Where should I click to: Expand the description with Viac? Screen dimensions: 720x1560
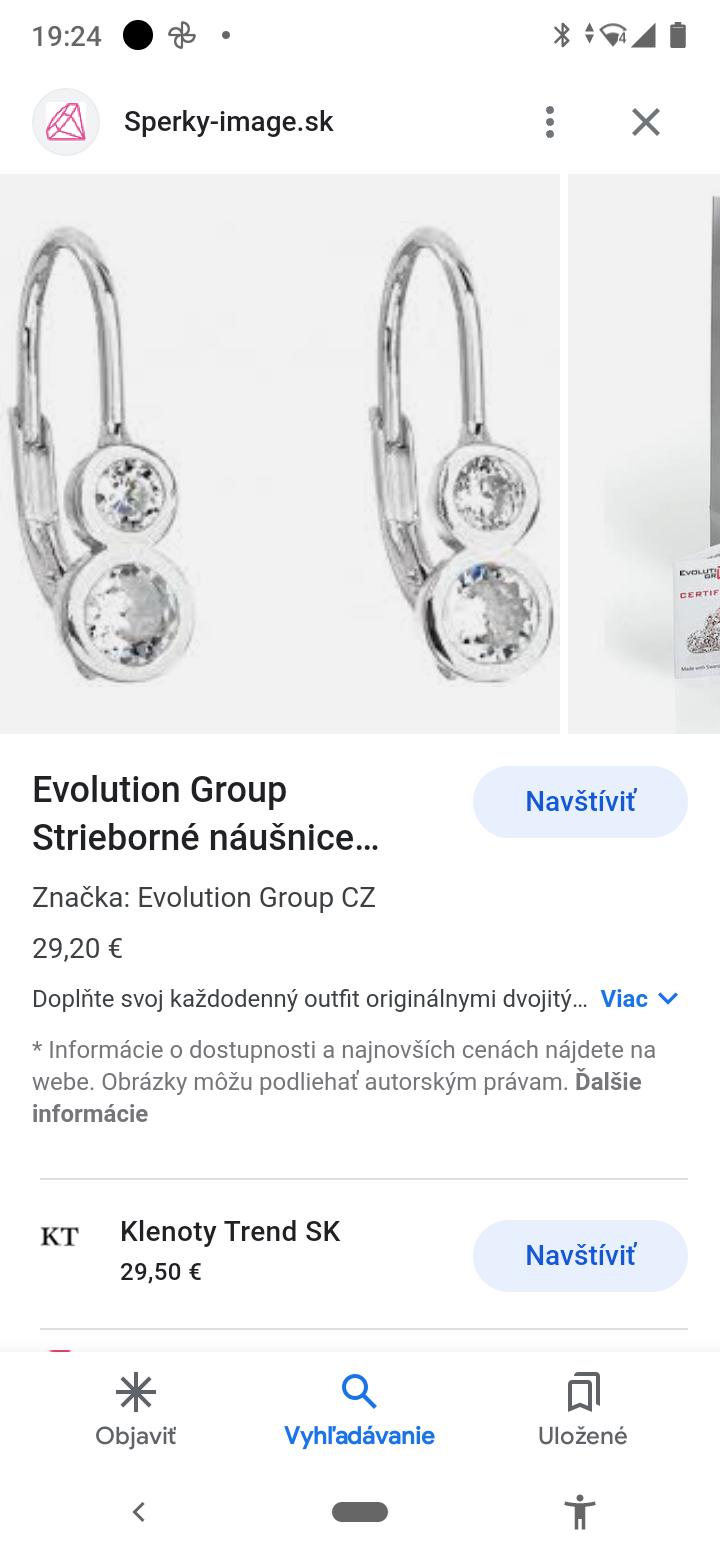pos(640,998)
